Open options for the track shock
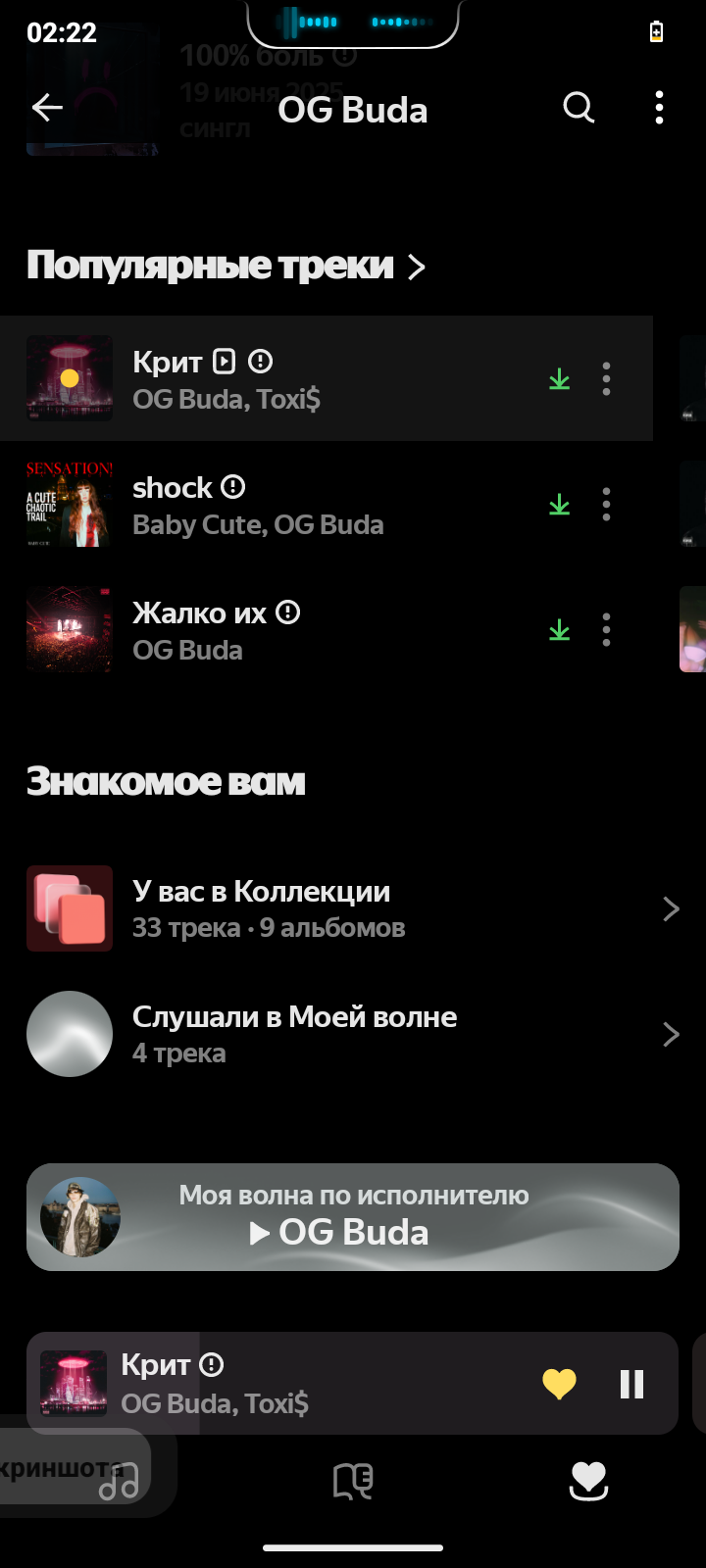Viewport: 706px width, 1568px height. click(606, 505)
